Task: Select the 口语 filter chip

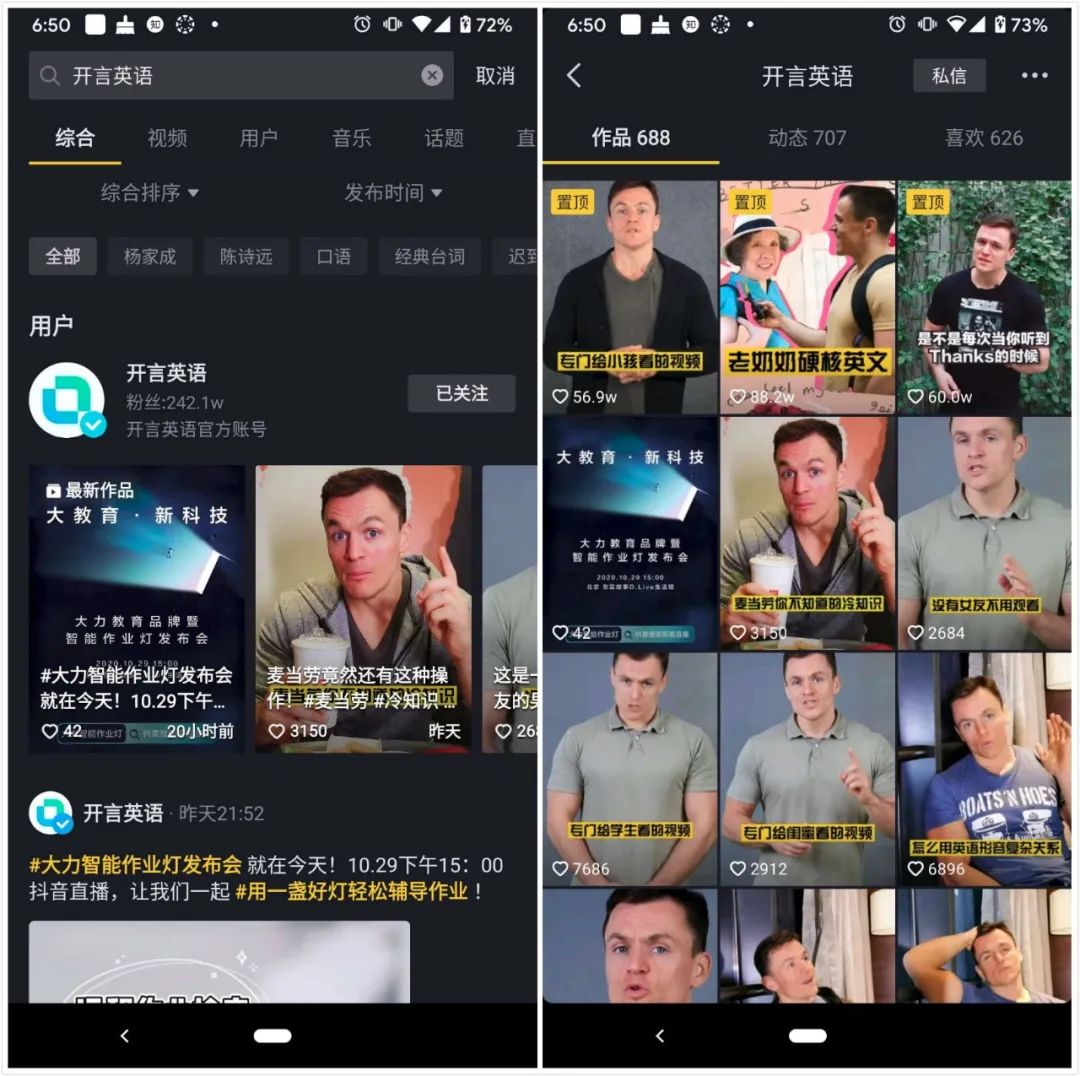Action: click(333, 256)
